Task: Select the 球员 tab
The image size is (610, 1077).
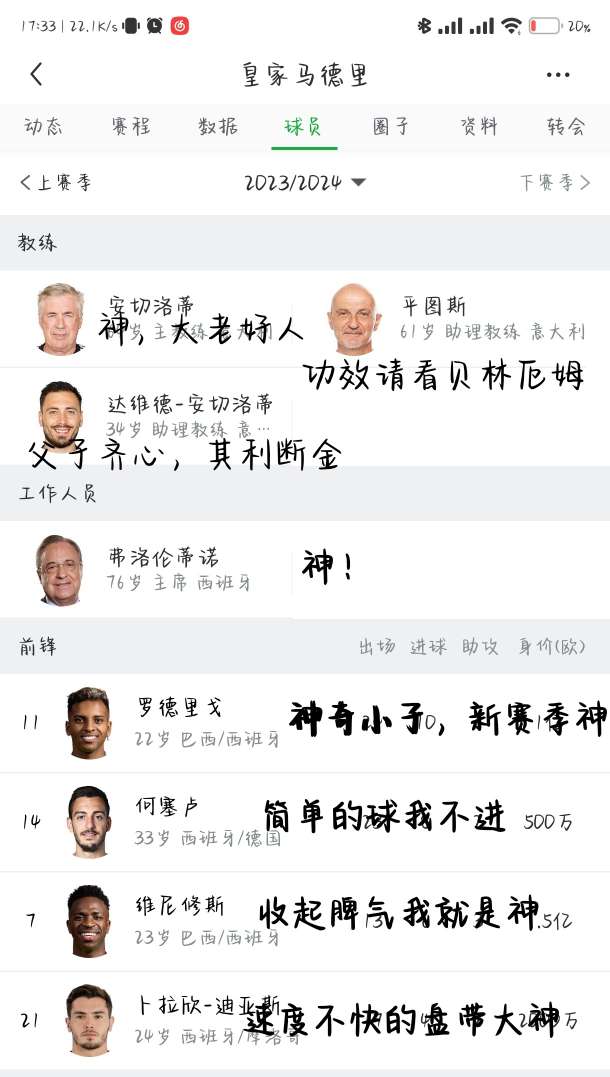Action: coord(304,127)
